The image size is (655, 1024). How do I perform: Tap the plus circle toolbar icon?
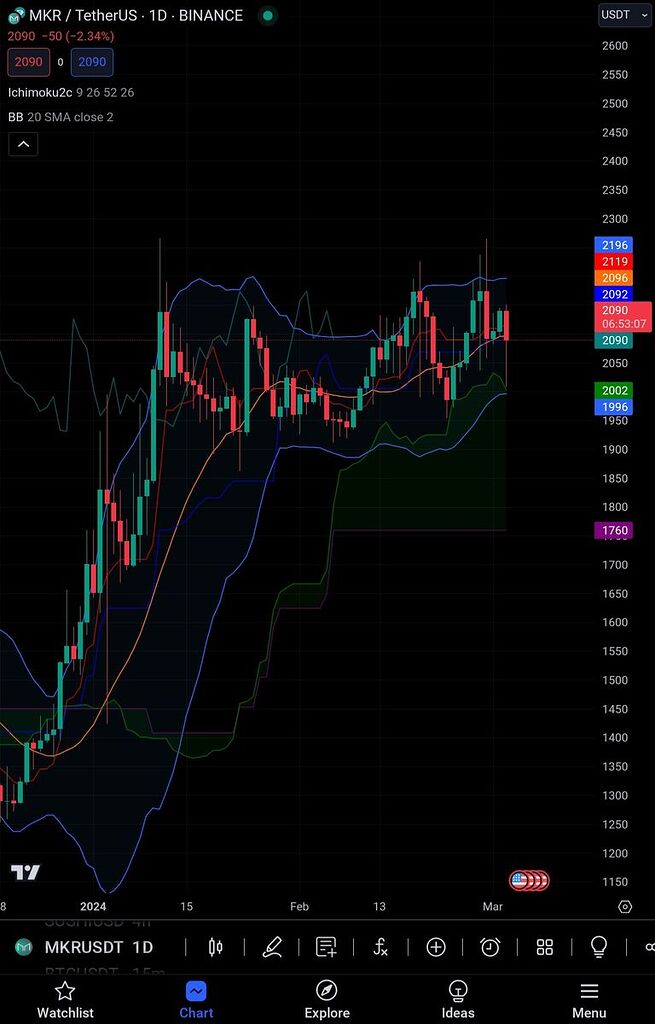(435, 947)
